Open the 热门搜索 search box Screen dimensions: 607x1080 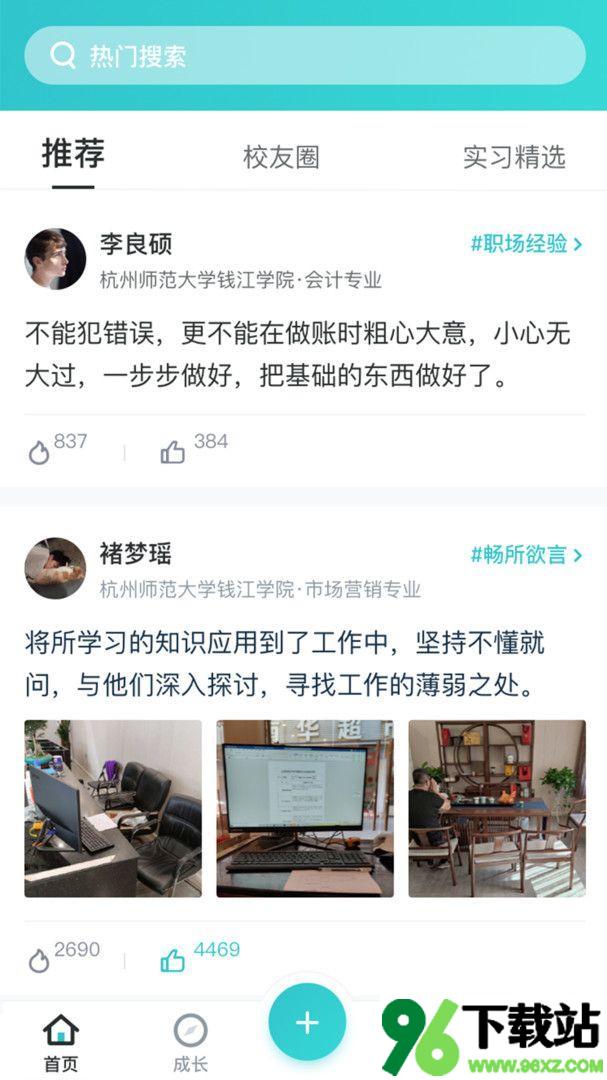[304, 55]
